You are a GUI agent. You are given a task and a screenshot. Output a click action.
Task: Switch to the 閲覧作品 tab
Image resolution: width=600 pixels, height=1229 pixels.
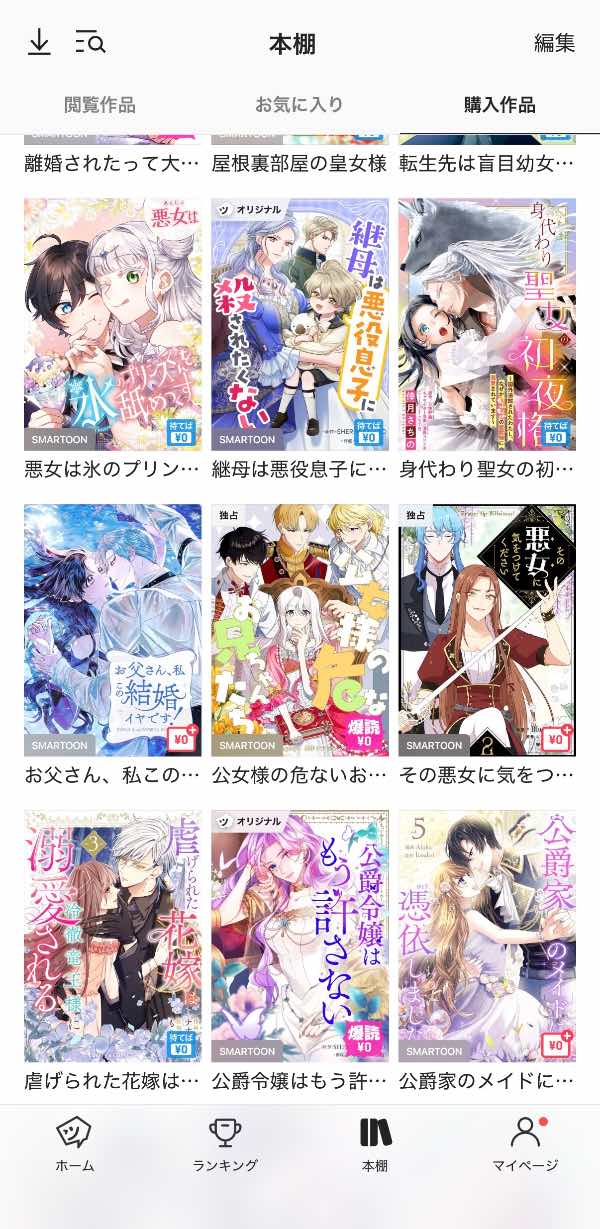[100, 105]
